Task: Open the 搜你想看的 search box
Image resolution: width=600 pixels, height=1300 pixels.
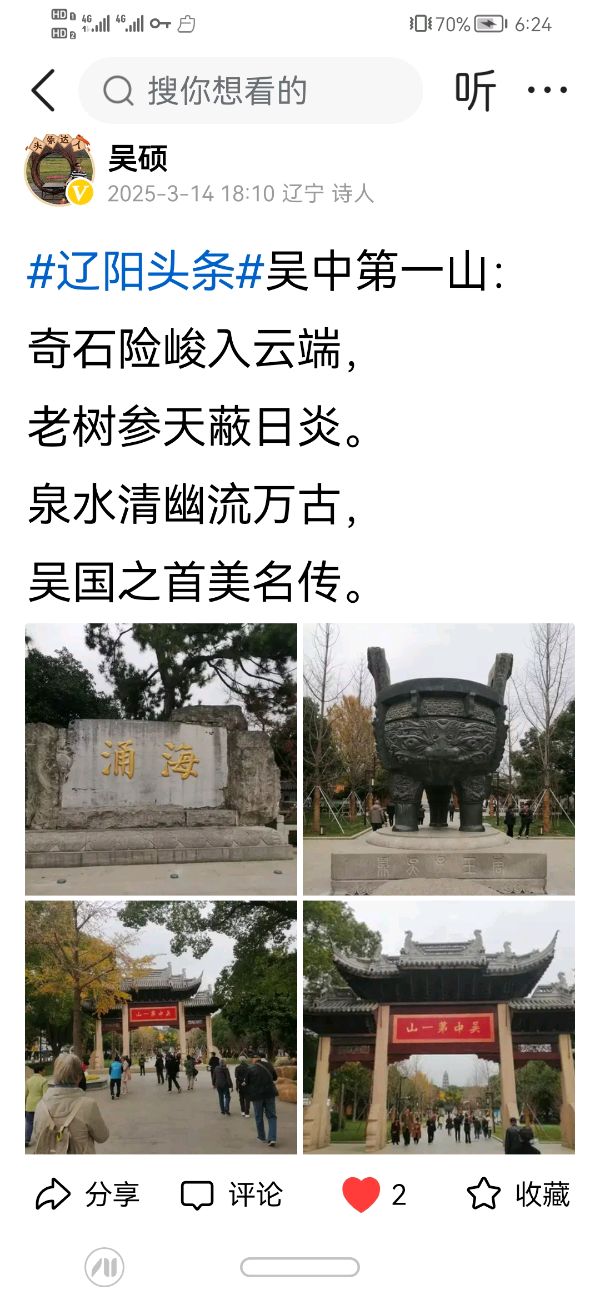Action: point(250,91)
